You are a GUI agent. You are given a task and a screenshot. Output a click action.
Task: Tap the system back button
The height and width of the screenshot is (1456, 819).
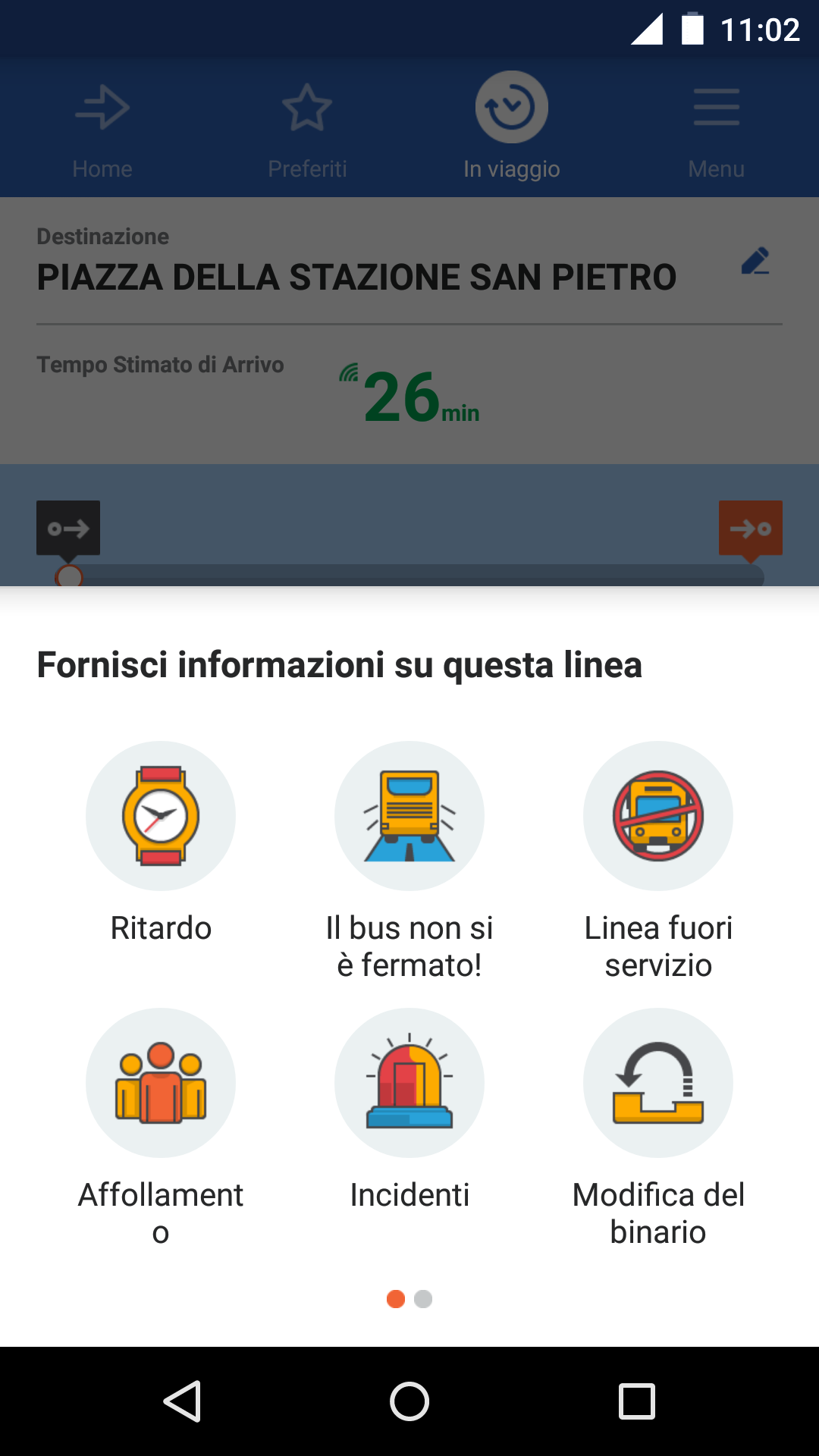(182, 1401)
